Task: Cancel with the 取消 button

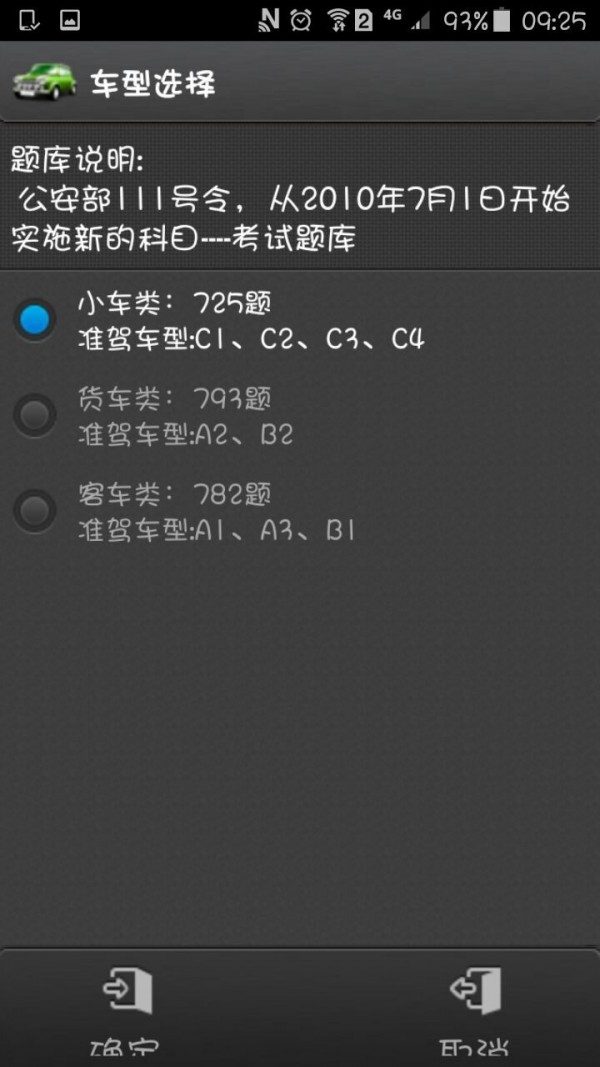Action: (x=473, y=1008)
